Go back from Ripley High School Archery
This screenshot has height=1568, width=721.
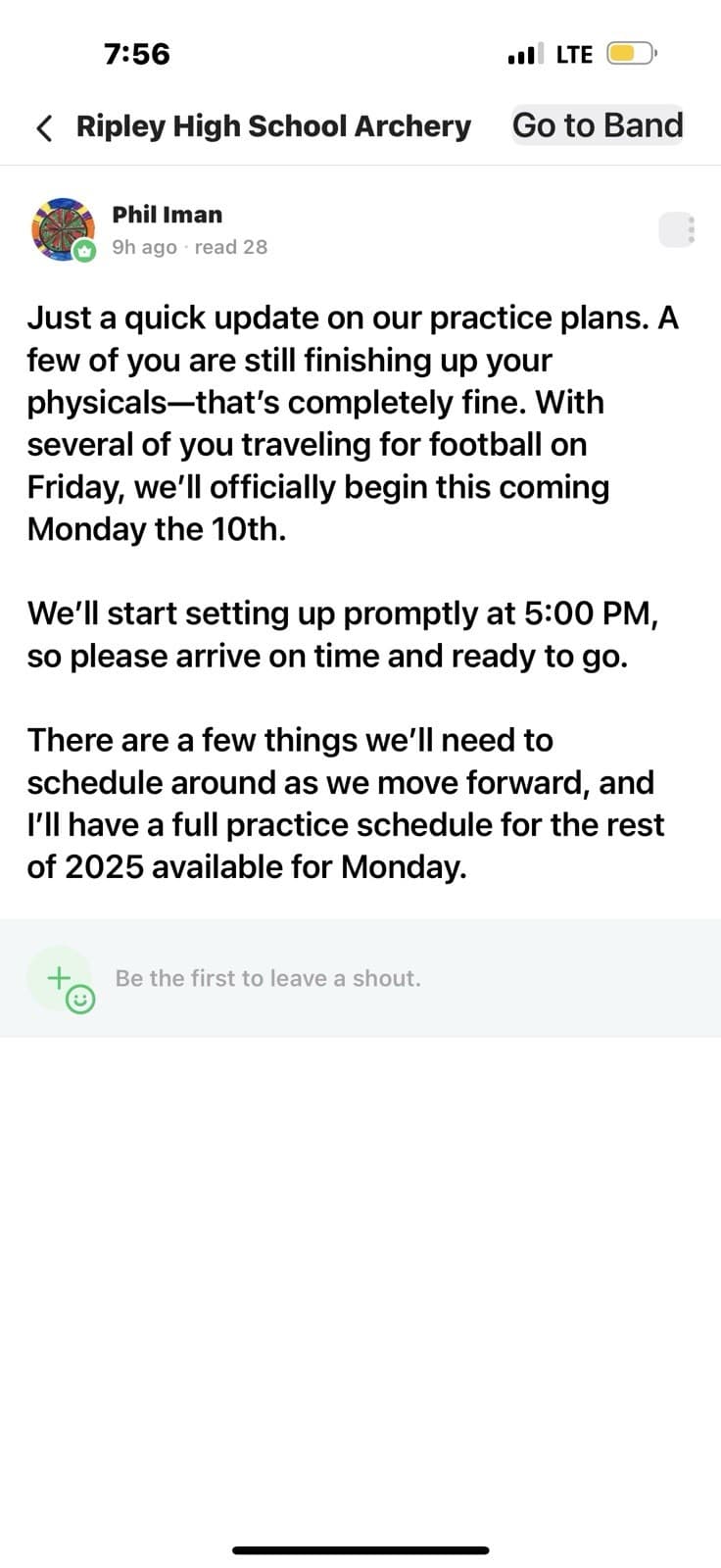point(44,127)
